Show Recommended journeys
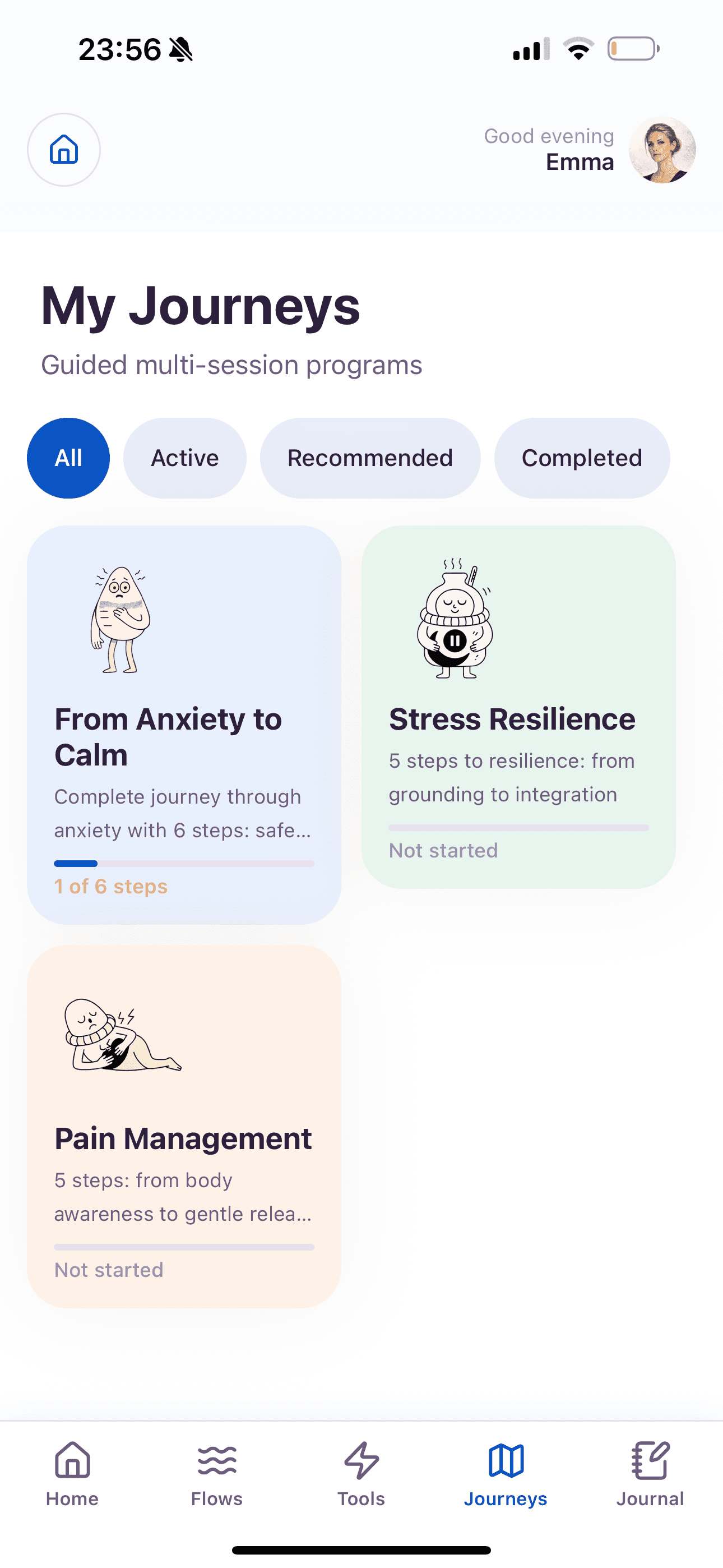The height and width of the screenshot is (1568, 723). (370, 458)
